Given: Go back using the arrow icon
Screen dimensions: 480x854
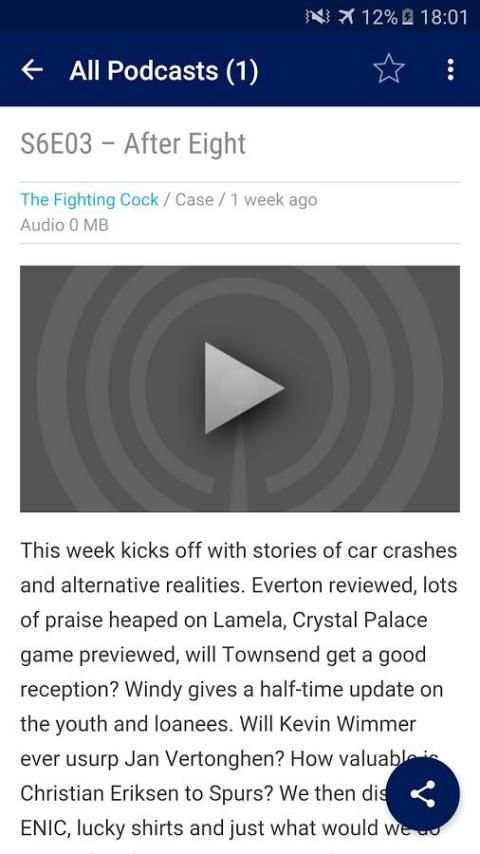Looking at the screenshot, I should click(x=32, y=70).
